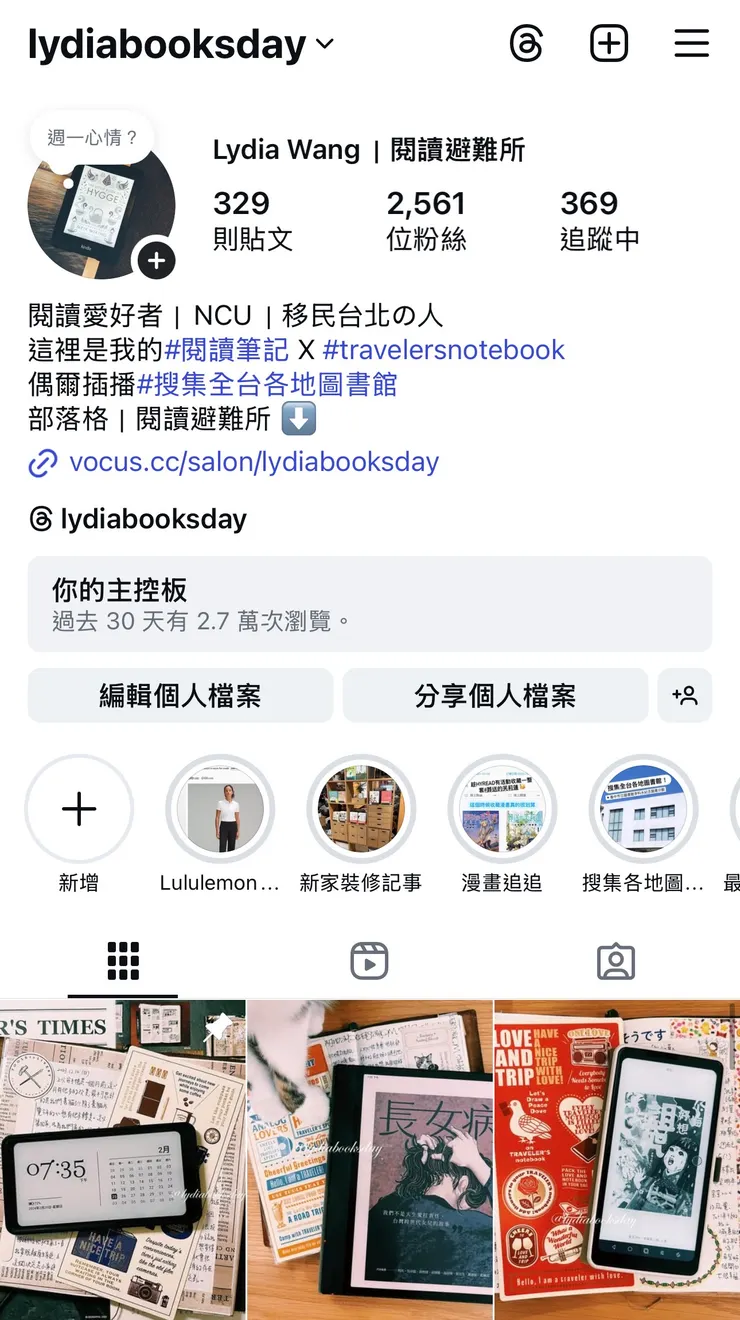The height and width of the screenshot is (1320, 740).
Task: Click the discover people icon beside share profile
Action: click(684, 696)
